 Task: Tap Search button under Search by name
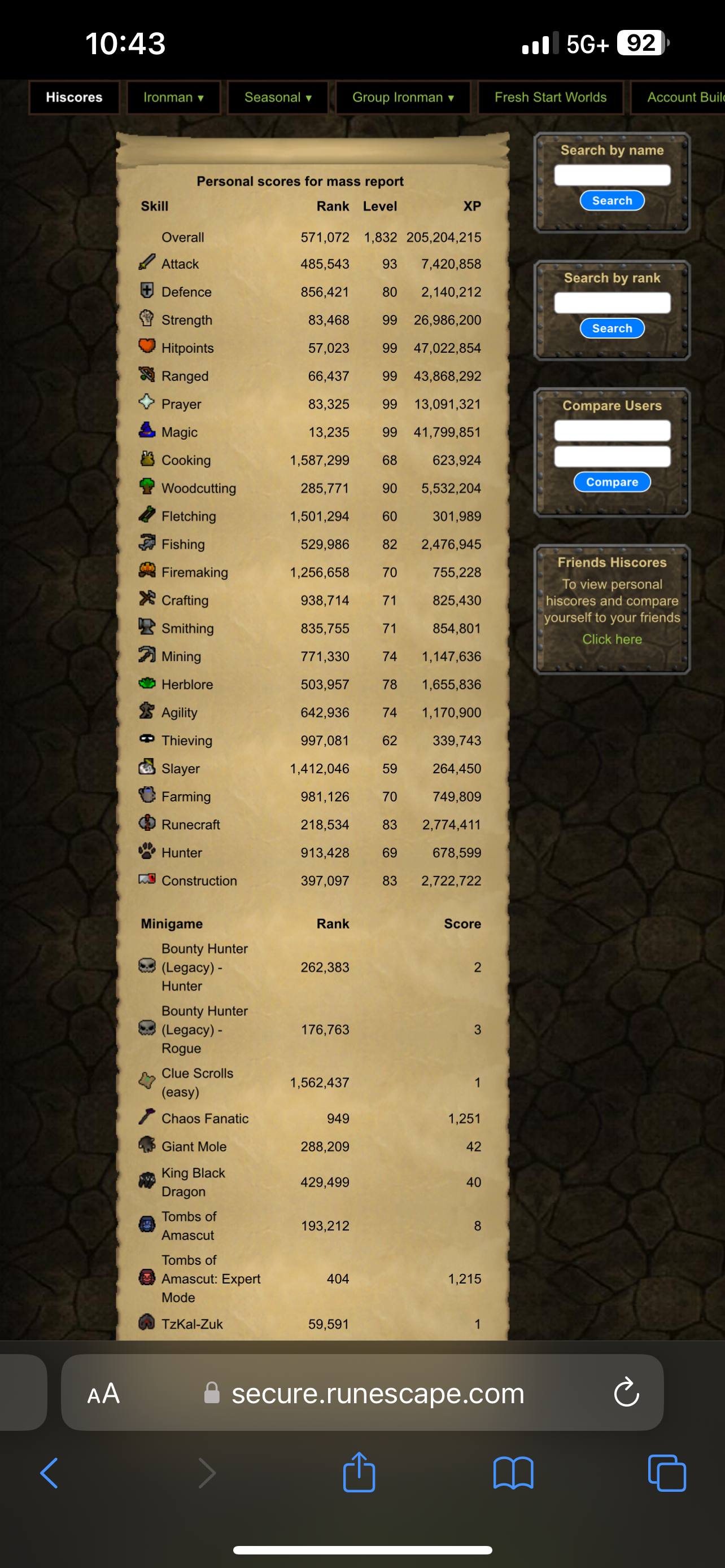pyautogui.click(x=612, y=201)
